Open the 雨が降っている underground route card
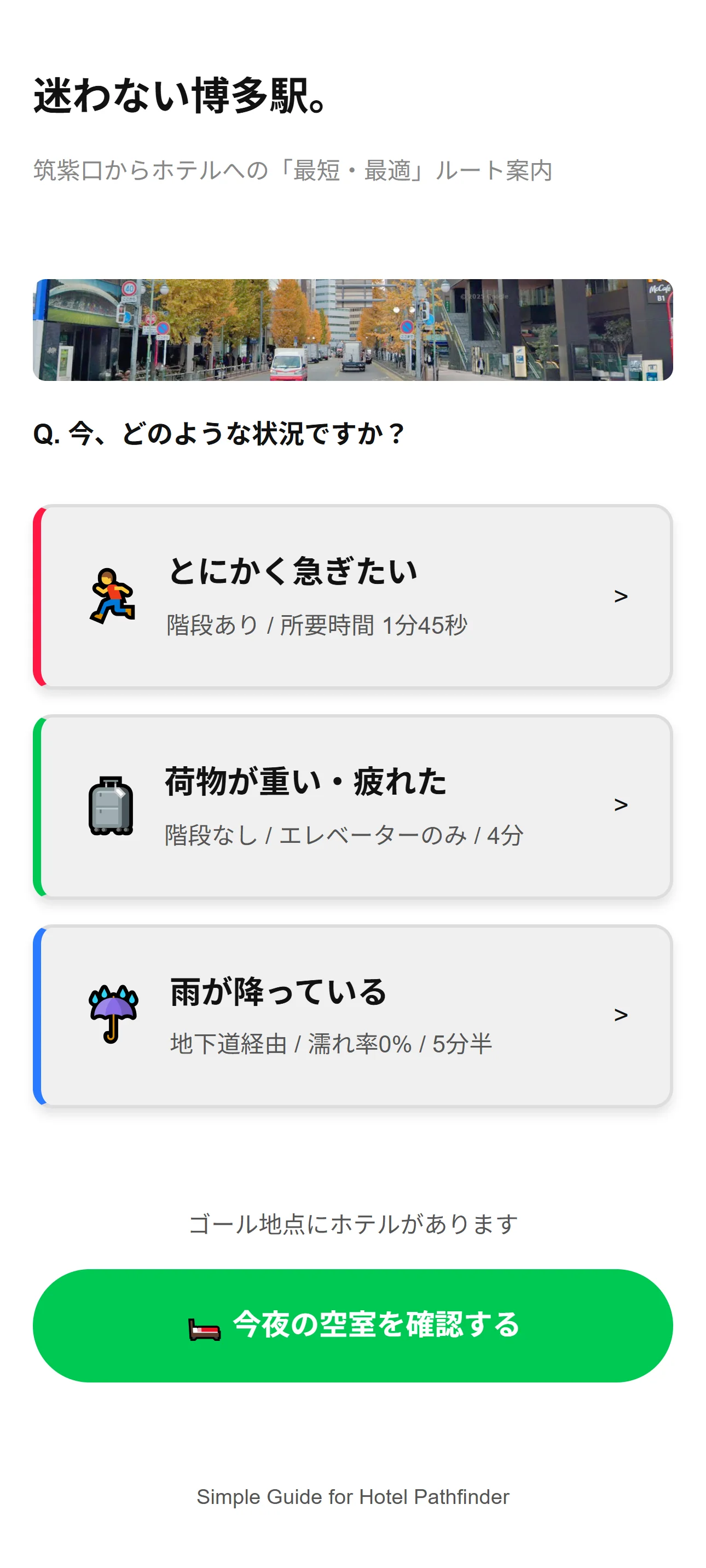The width and height of the screenshot is (706, 1568). click(x=353, y=1015)
